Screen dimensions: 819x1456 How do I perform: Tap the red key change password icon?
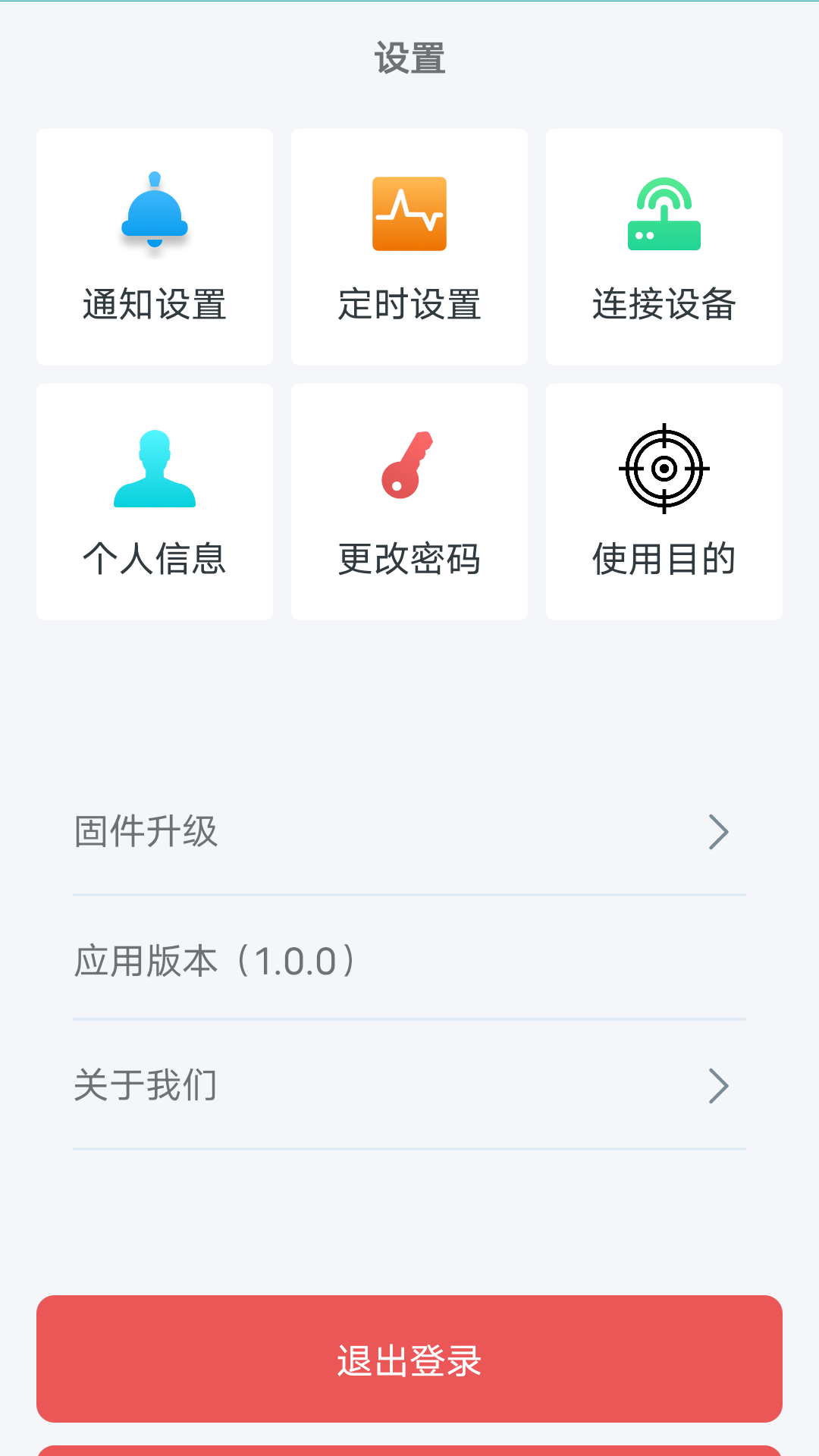(x=409, y=466)
